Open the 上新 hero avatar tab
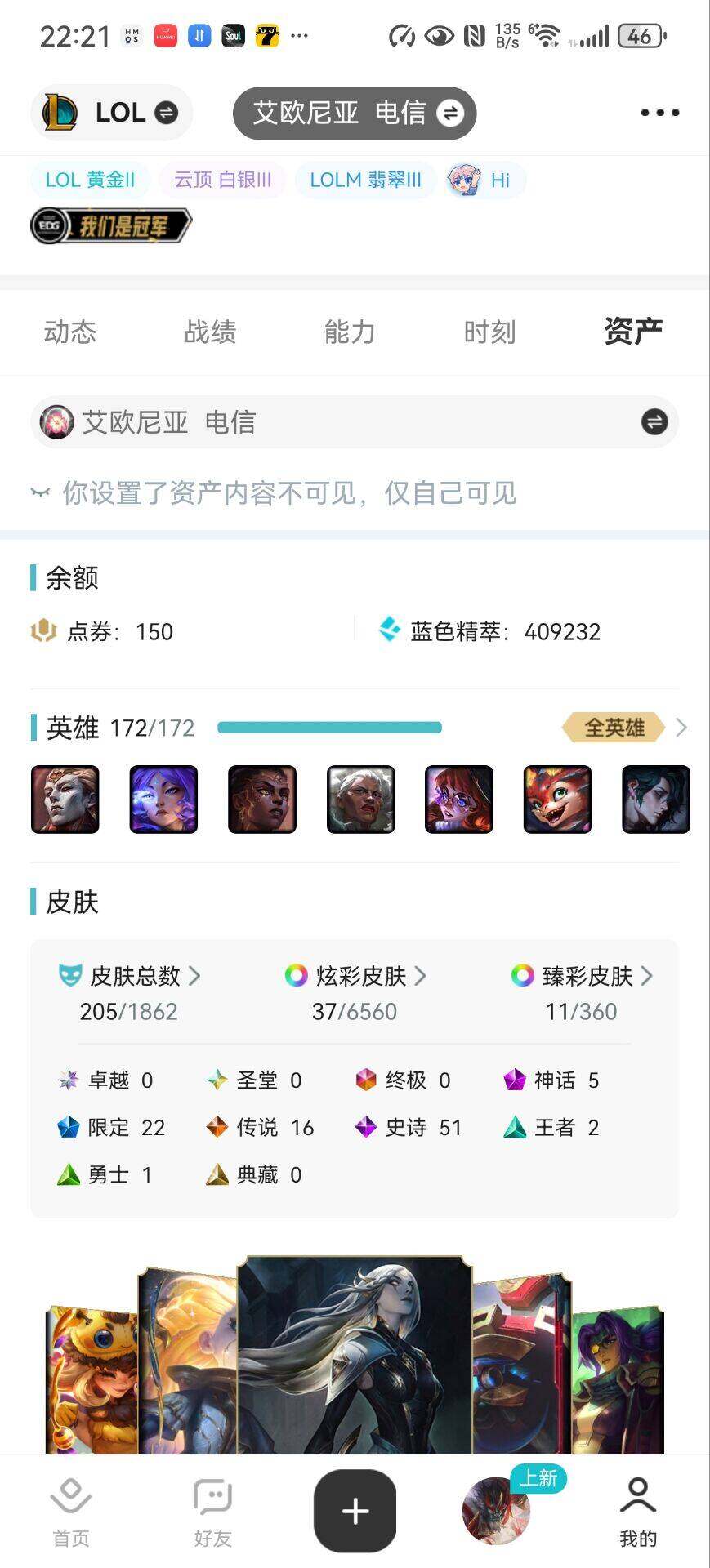This screenshot has width=710, height=1568. tap(496, 1511)
